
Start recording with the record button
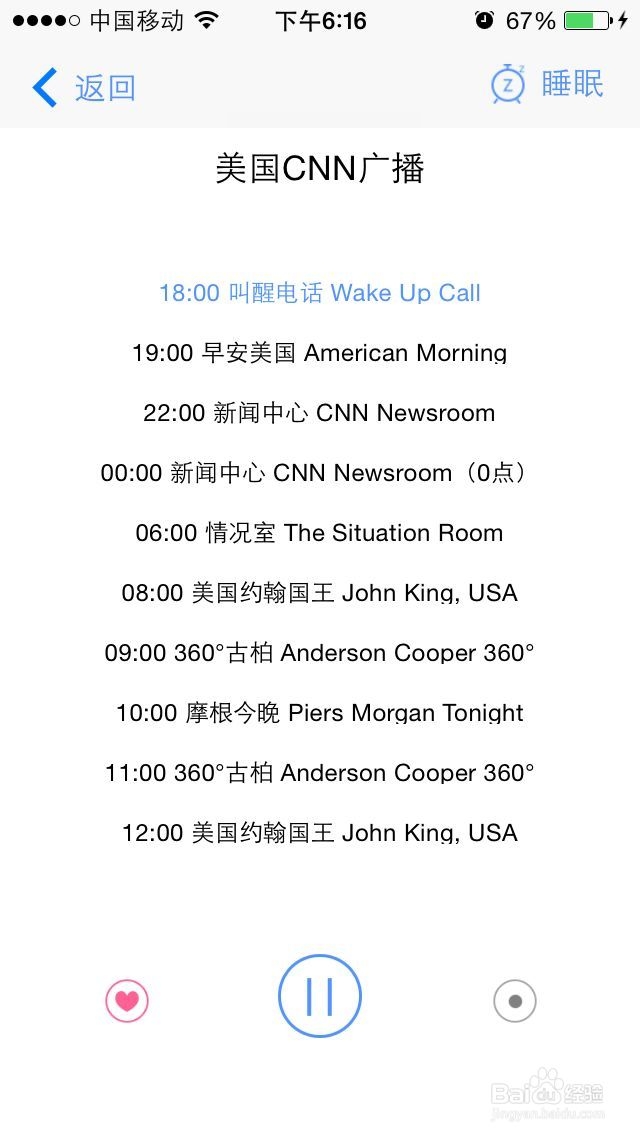coord(515,1001)
